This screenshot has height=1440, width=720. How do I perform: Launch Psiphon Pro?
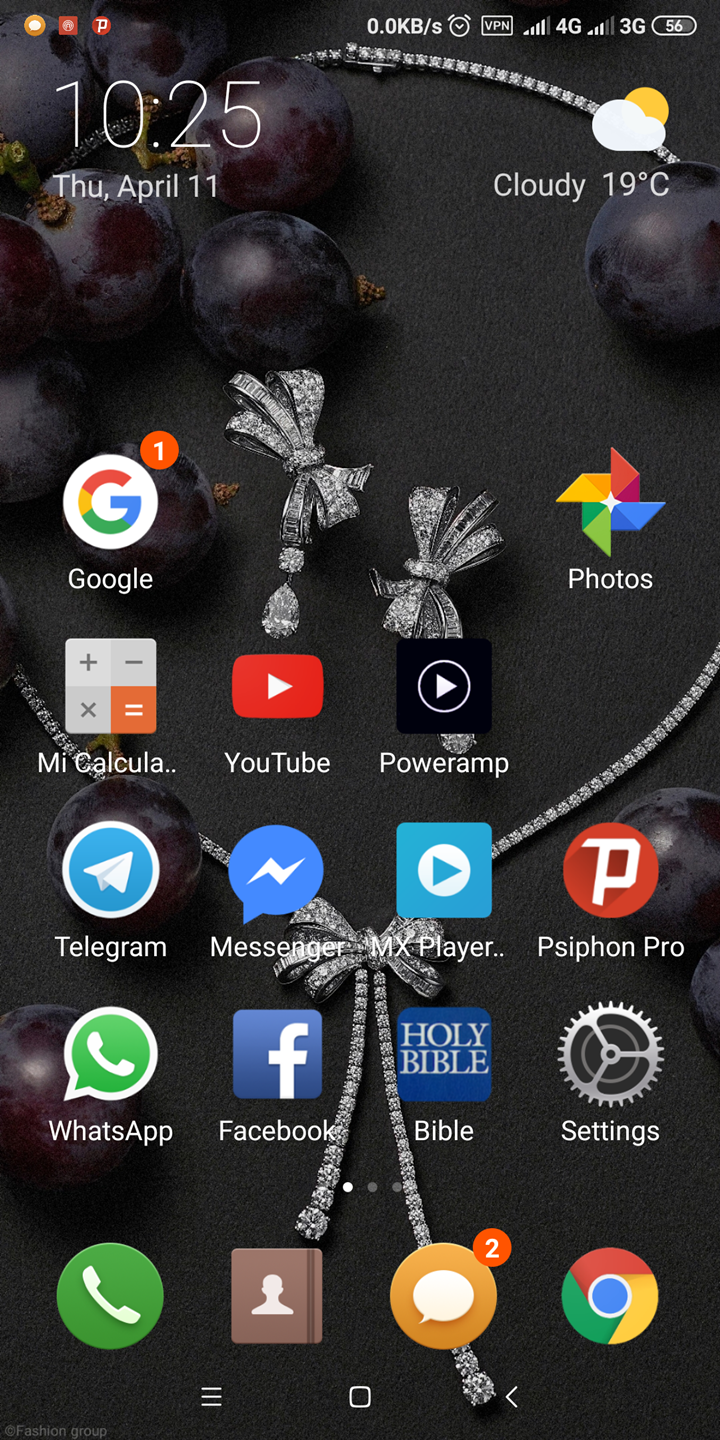point(610,870)
